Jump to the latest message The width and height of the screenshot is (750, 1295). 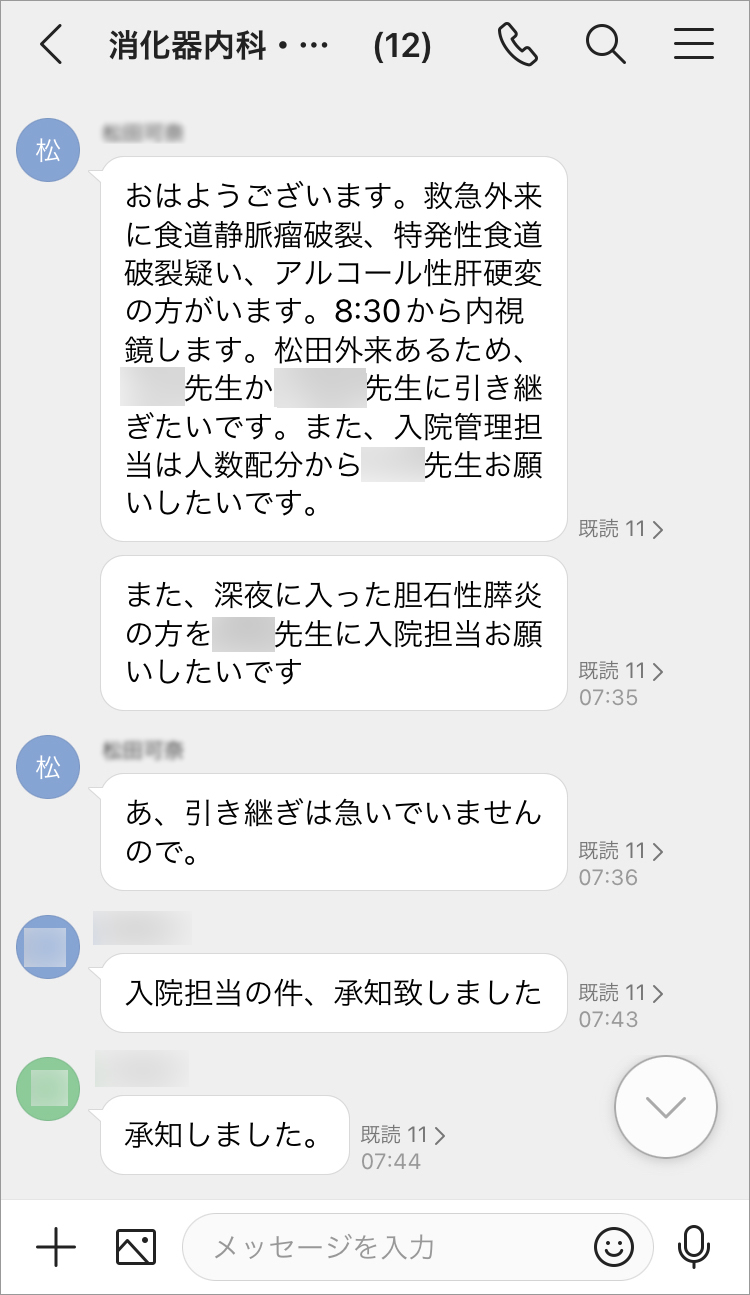(x=666, y=1106)
